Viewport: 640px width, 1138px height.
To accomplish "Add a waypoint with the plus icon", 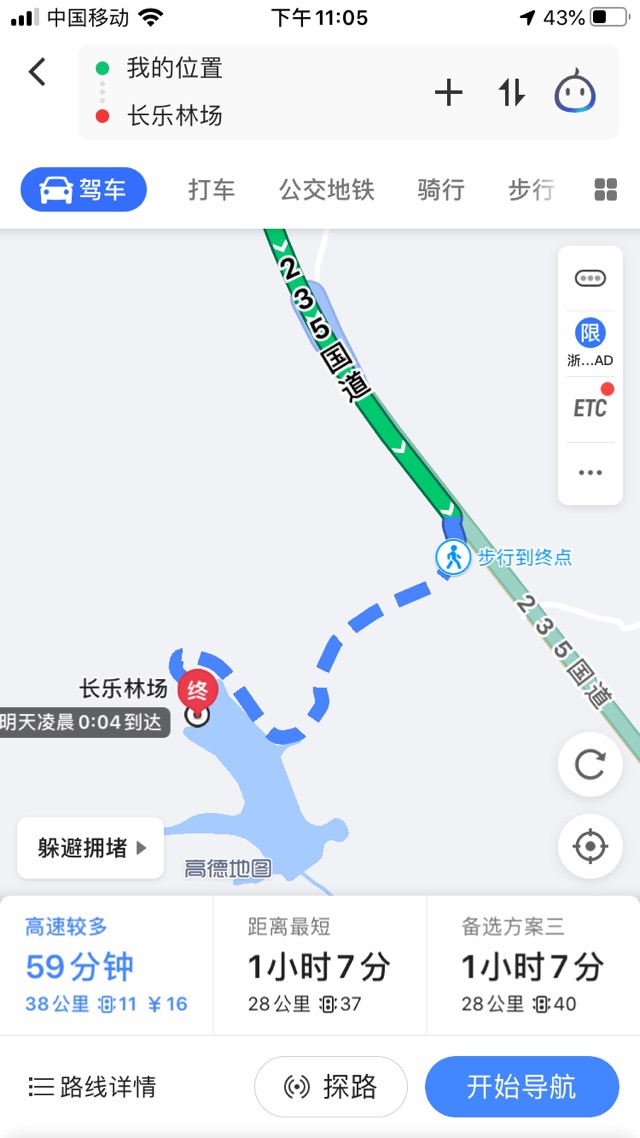I will 448,92.
